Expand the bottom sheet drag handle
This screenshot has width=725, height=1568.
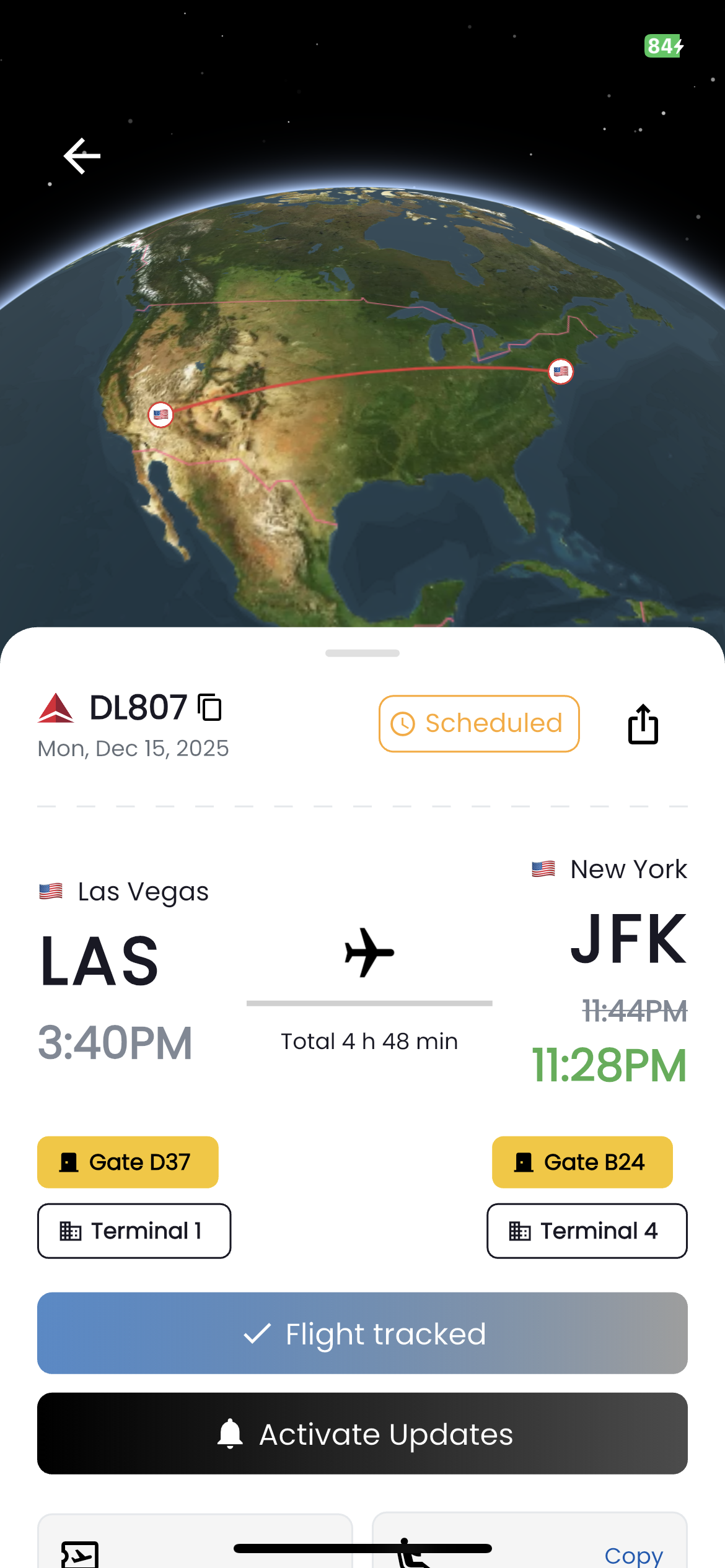(362, 652)
